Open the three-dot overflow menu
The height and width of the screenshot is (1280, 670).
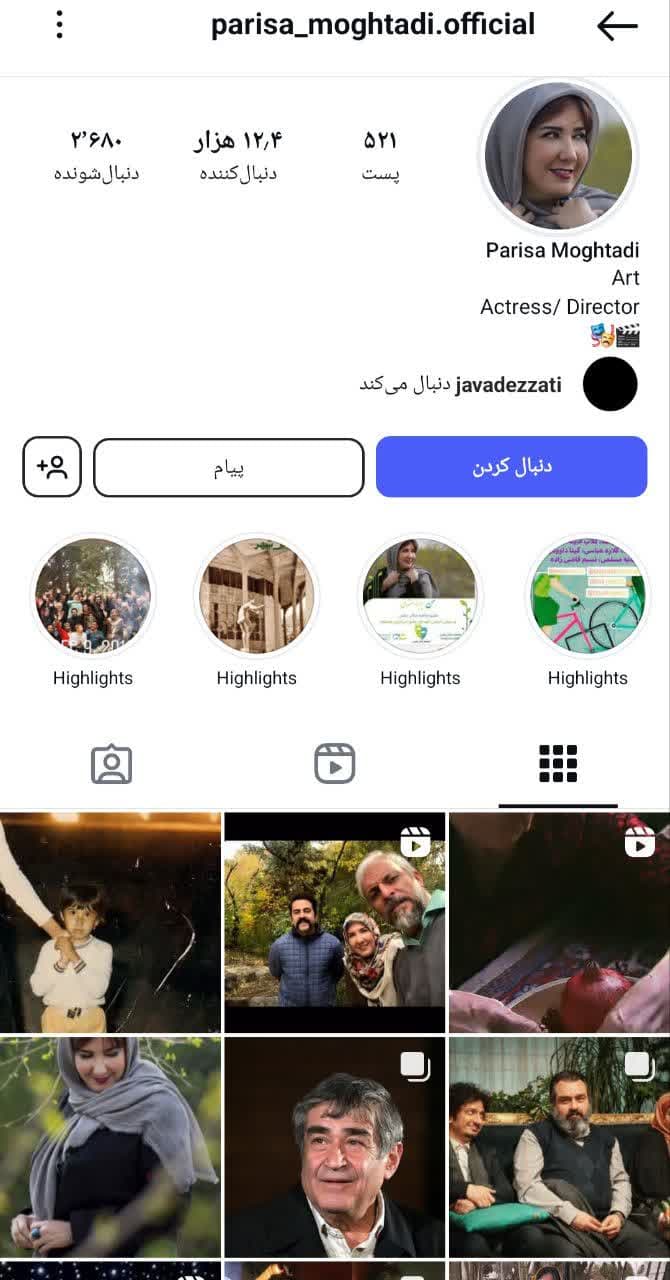pyautogui.click(x=59, y=25)
